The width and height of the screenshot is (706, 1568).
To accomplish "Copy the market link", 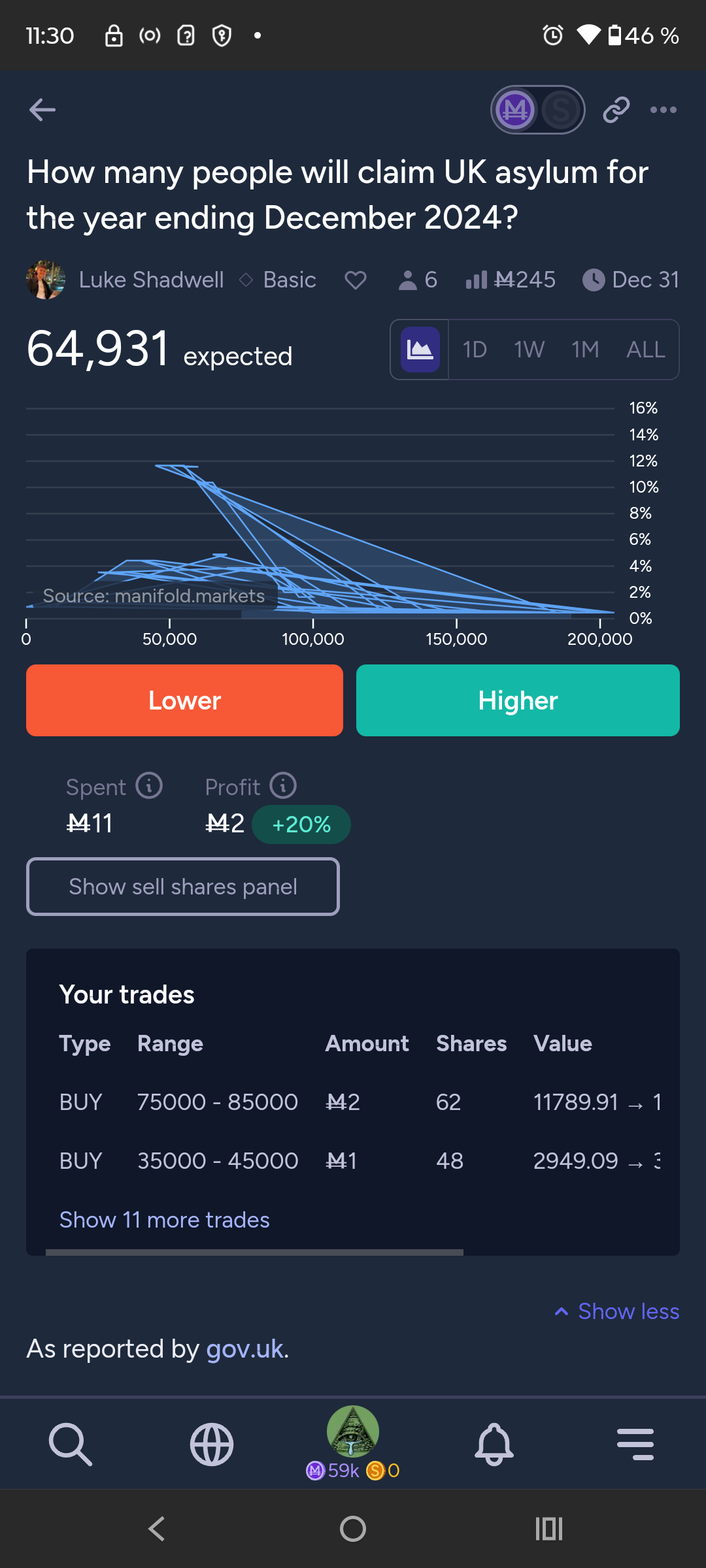I will (616, 110).
